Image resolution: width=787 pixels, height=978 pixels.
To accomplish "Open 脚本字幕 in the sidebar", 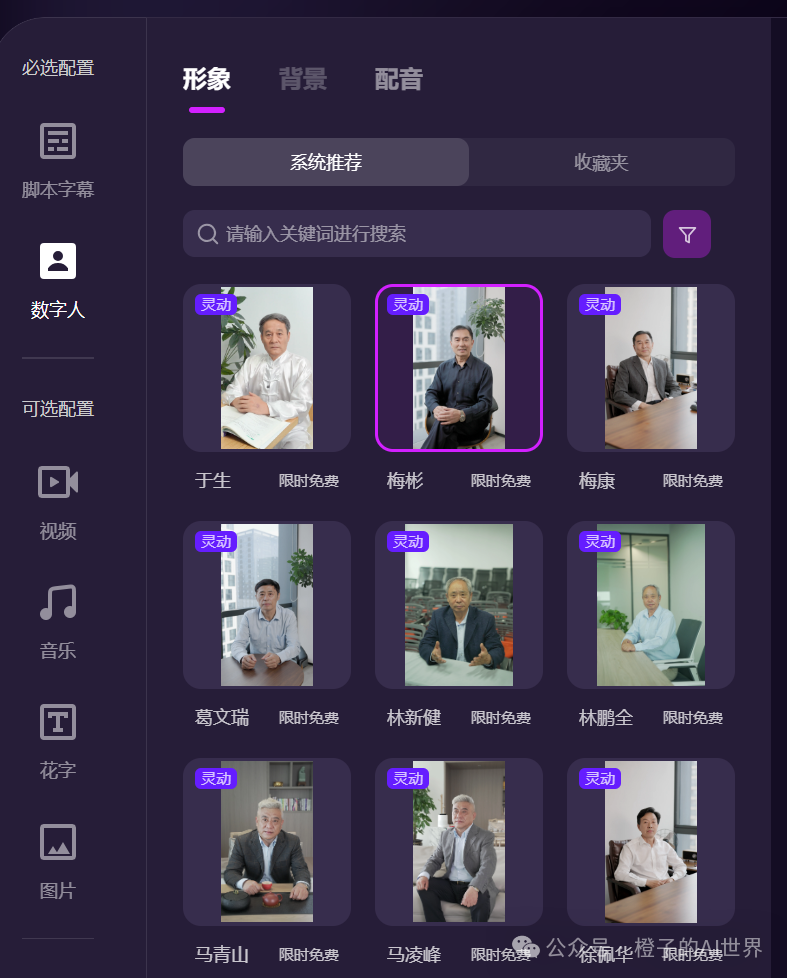I will 58,160.
